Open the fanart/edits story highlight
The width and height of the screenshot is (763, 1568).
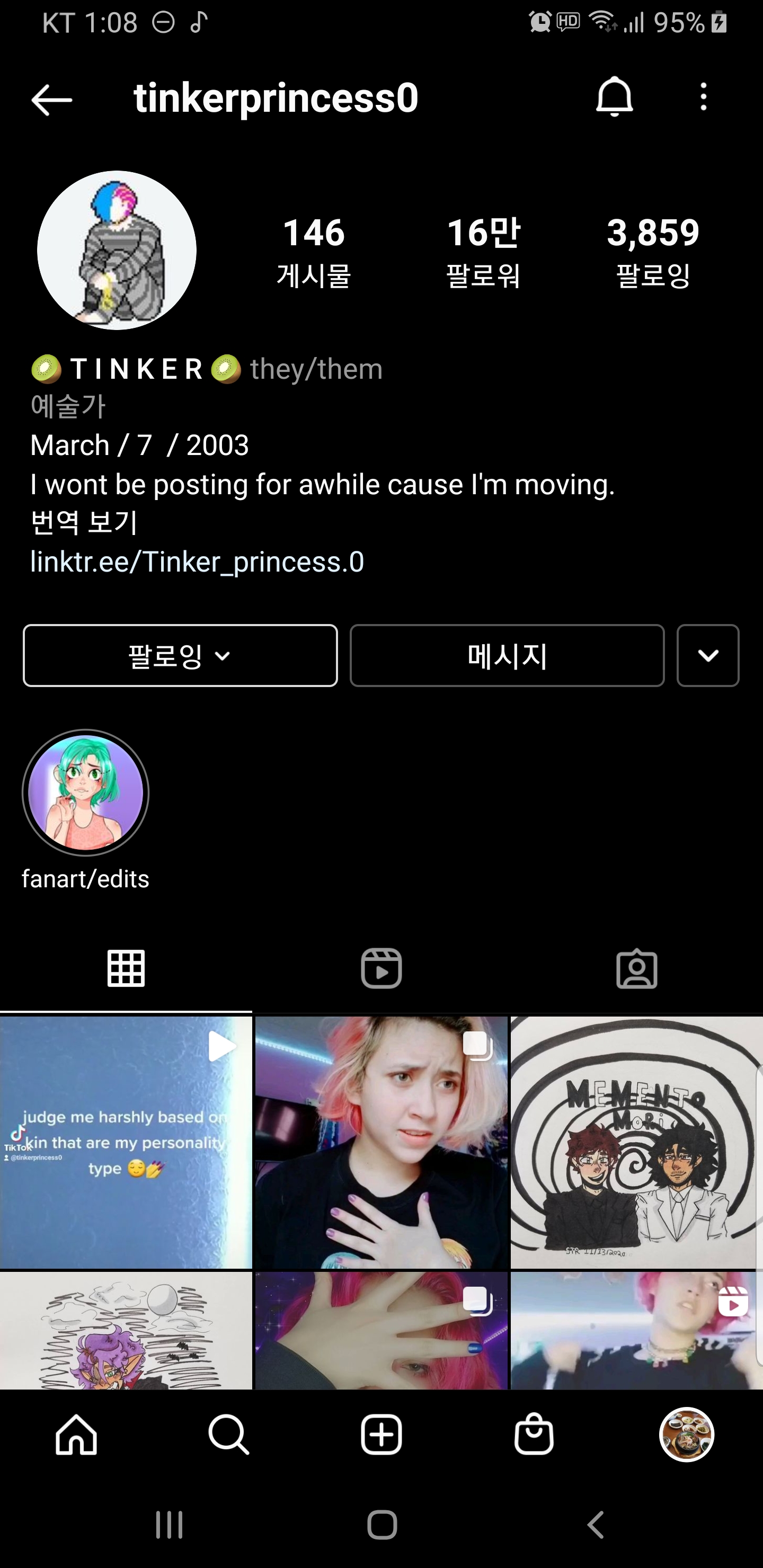coord(86,792)
